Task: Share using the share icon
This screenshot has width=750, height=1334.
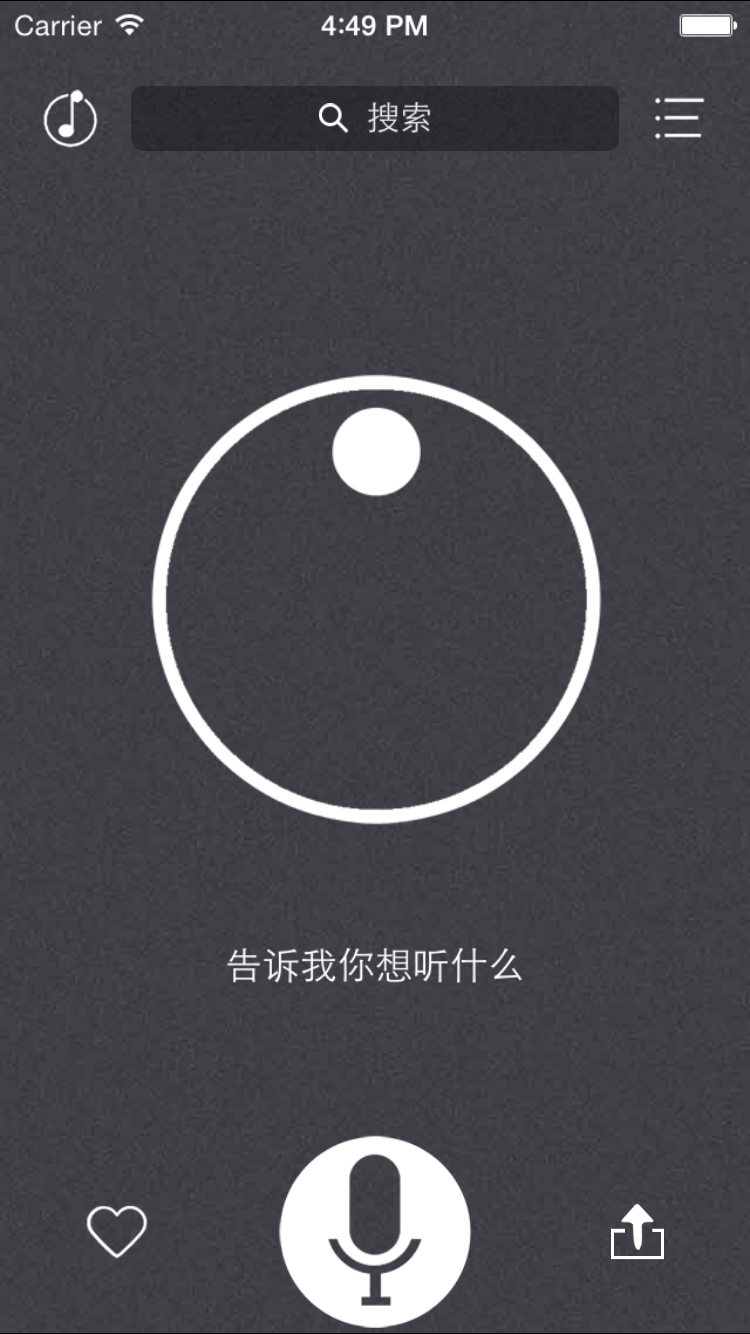Action: point(637,1231)
